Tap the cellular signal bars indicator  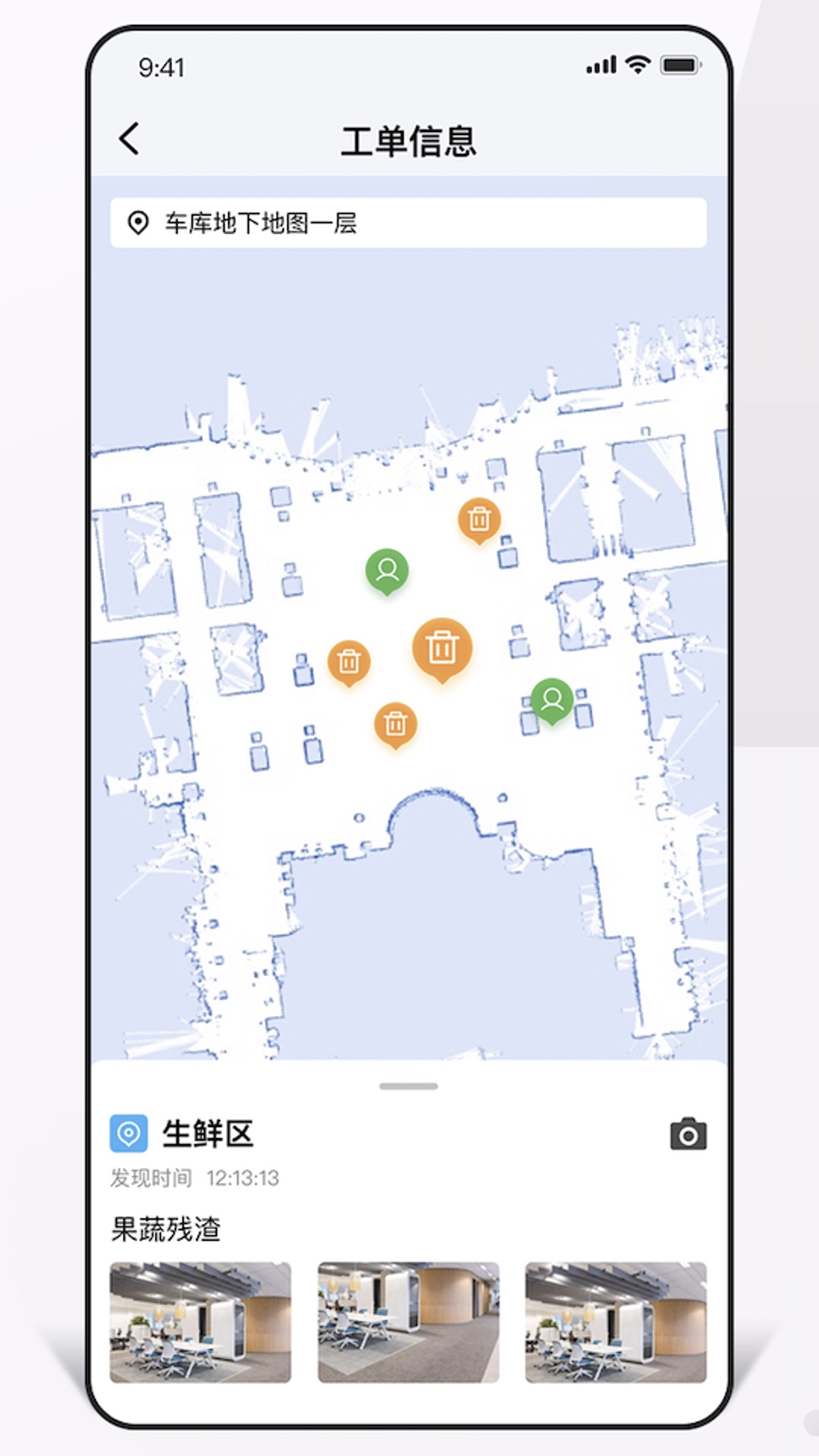[x=601, y=66]
